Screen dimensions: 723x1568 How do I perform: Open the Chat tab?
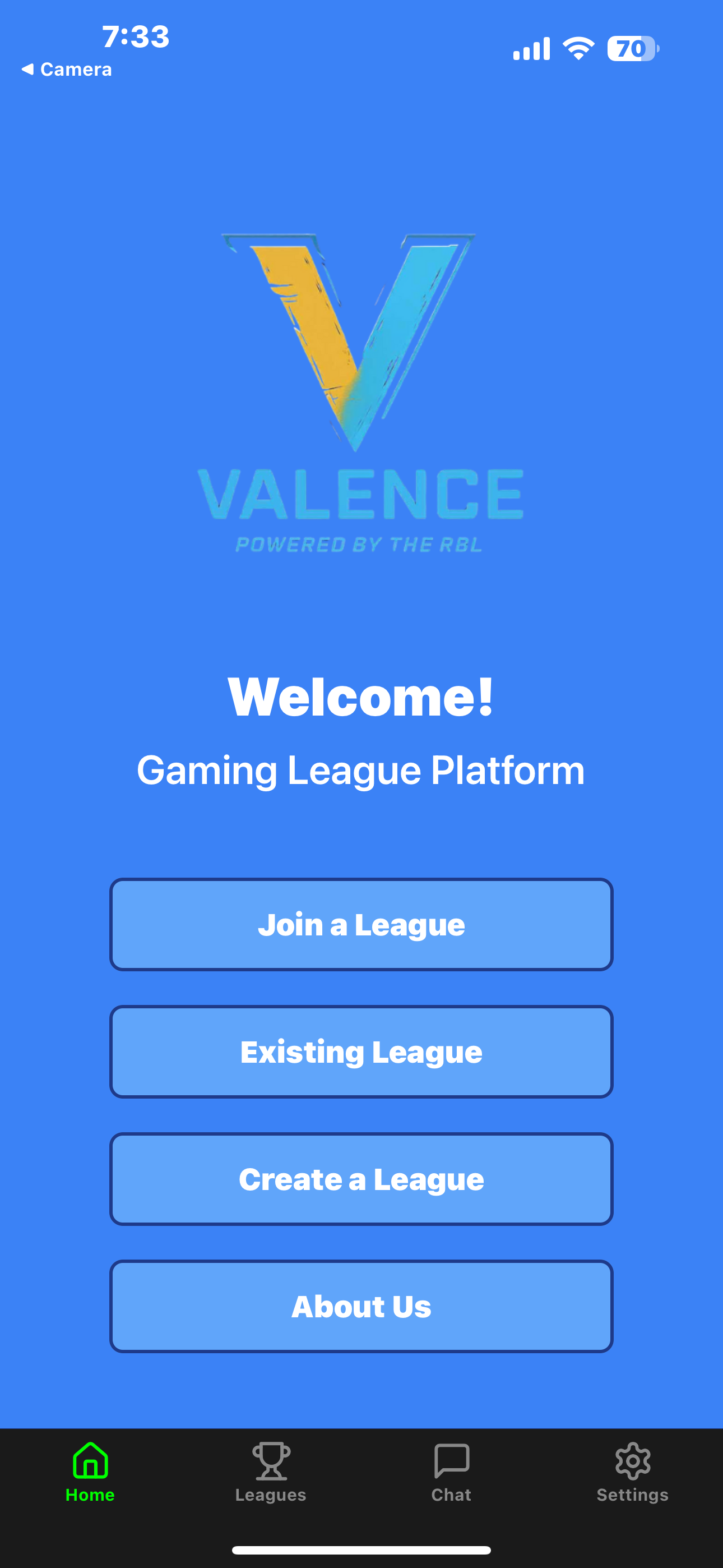(451, 1470)
